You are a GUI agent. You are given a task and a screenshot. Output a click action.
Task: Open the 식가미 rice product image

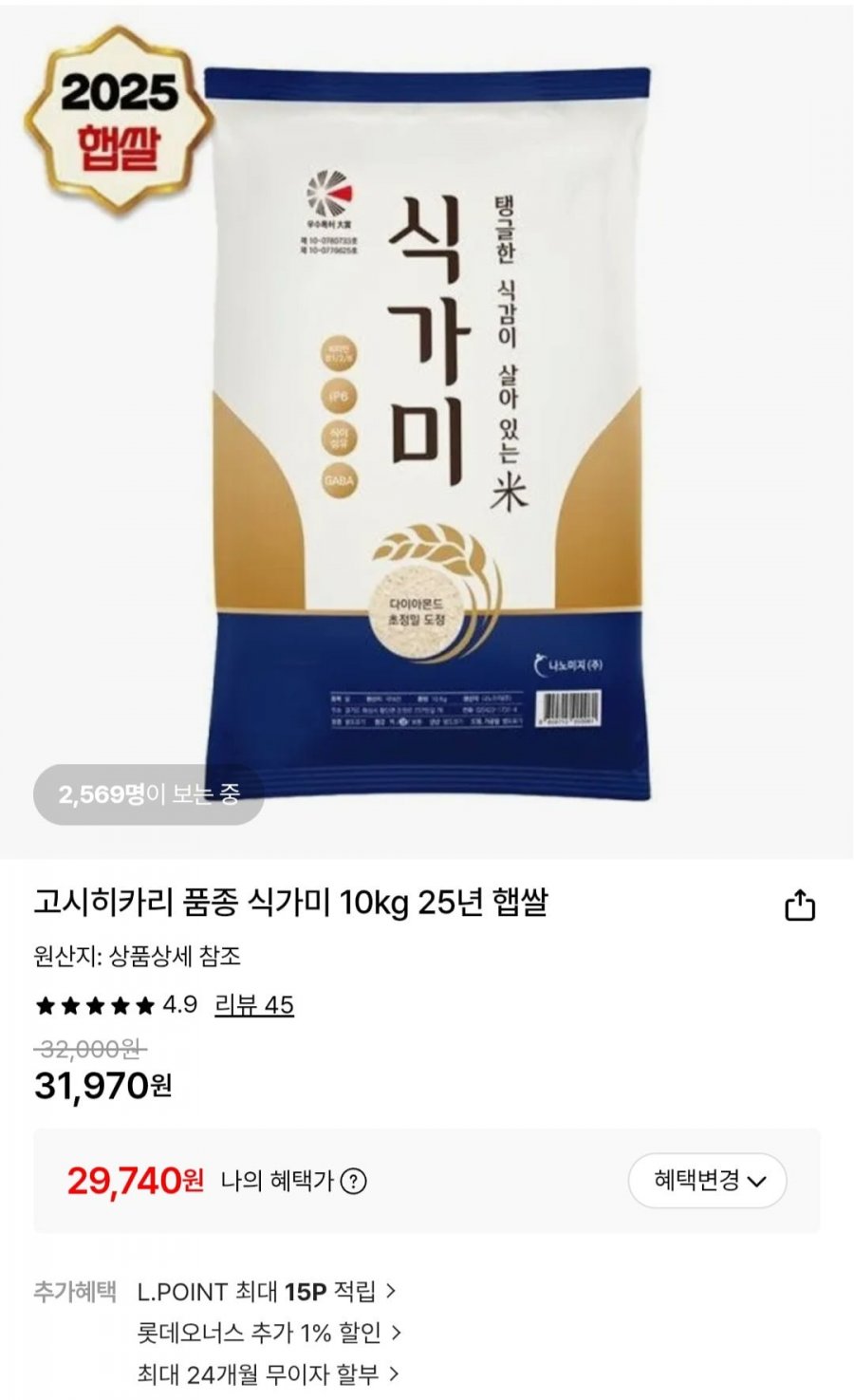point(427,432)
